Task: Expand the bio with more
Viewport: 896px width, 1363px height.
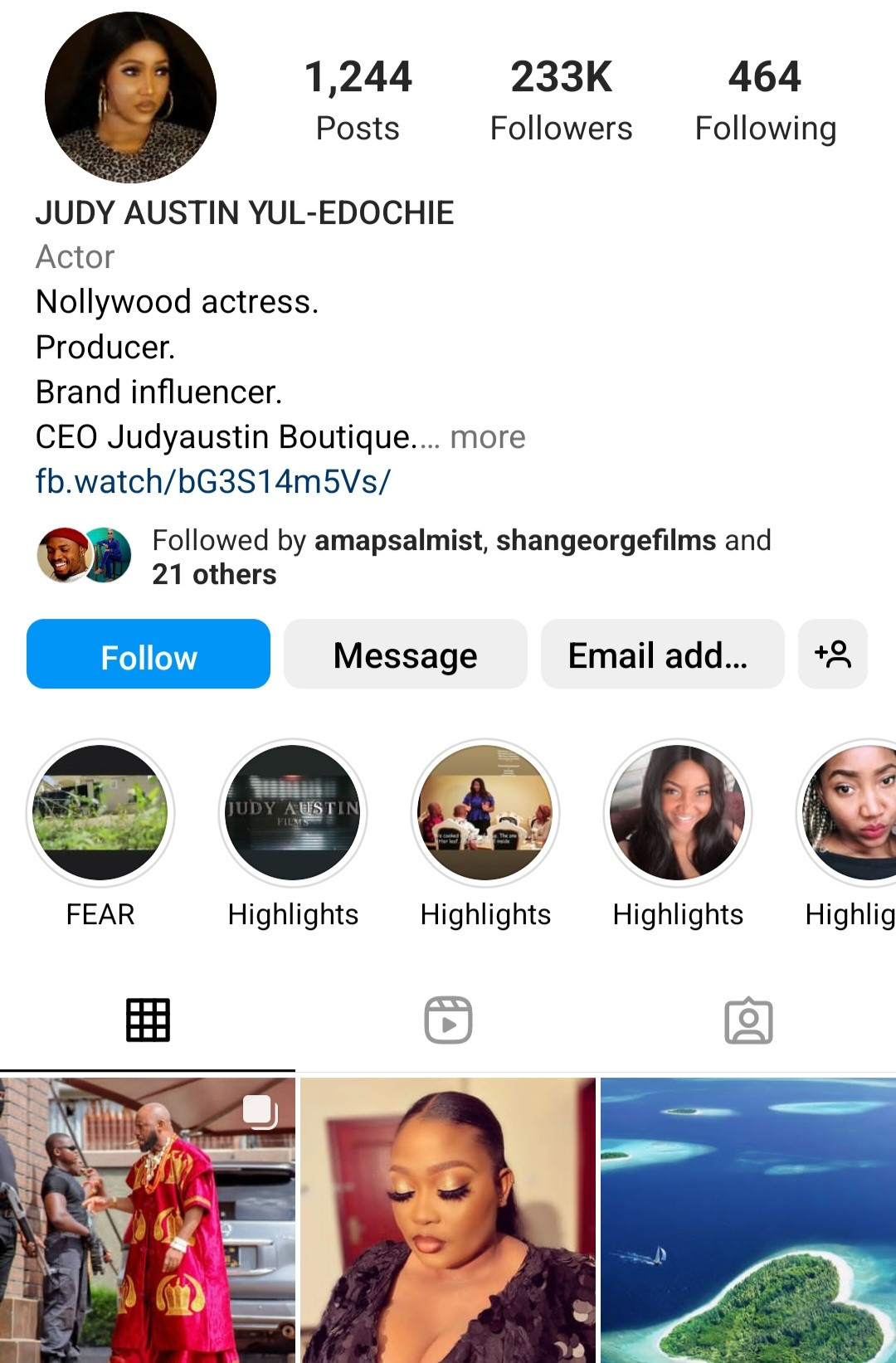Action: (x=488, y=437)
